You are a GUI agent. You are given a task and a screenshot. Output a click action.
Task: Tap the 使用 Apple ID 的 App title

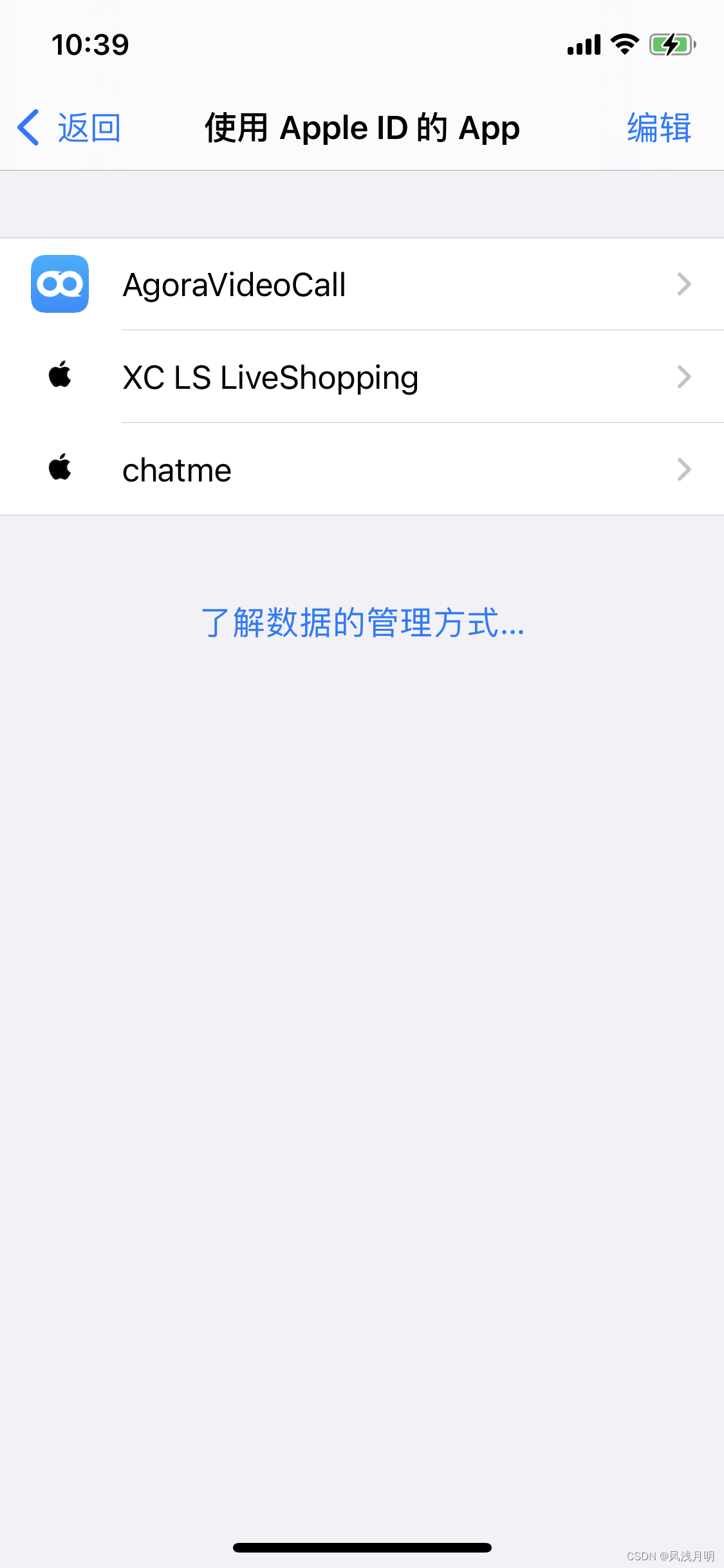click(362, 127)
